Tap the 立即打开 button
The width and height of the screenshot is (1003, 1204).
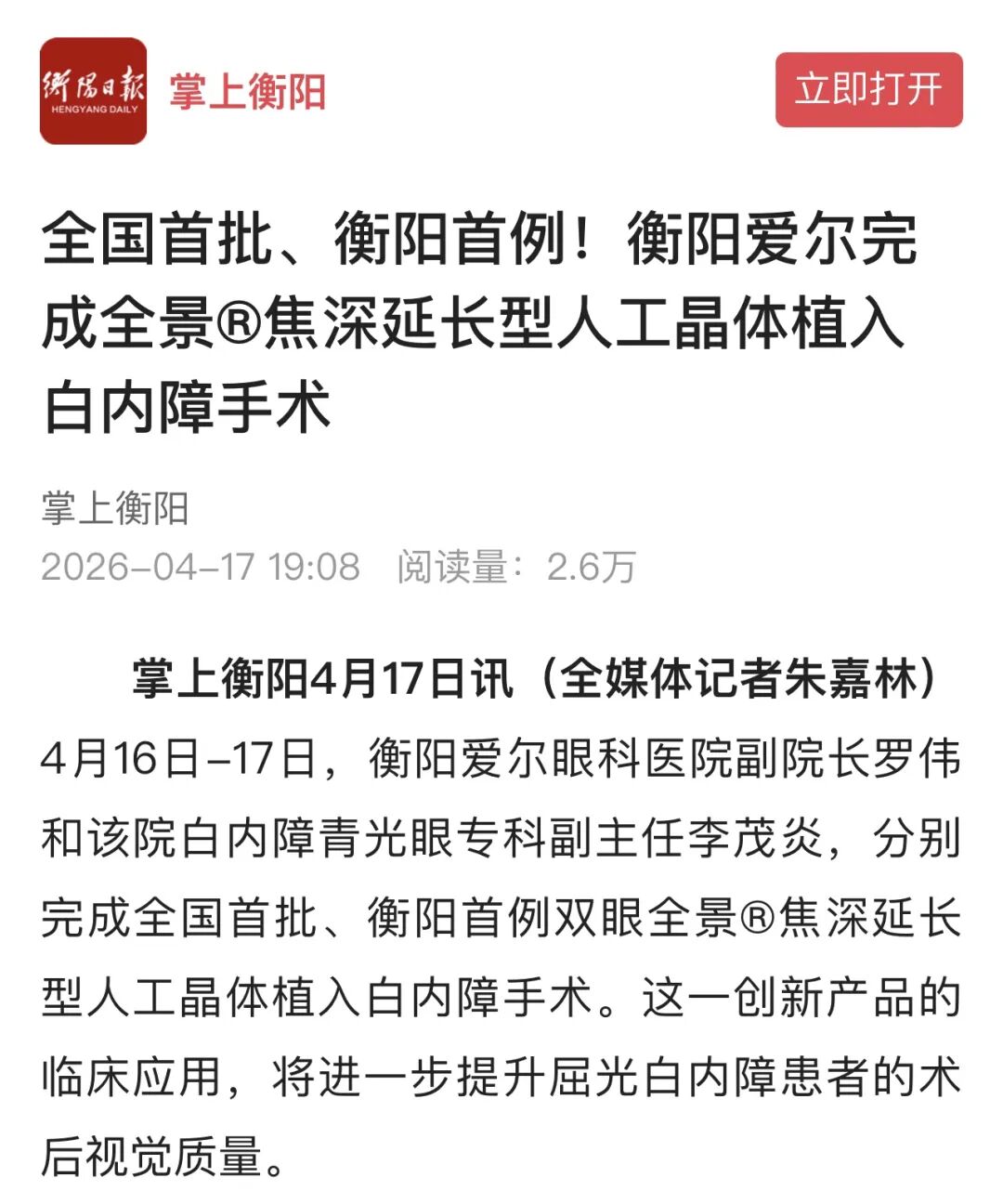click(x=868, y=90)
